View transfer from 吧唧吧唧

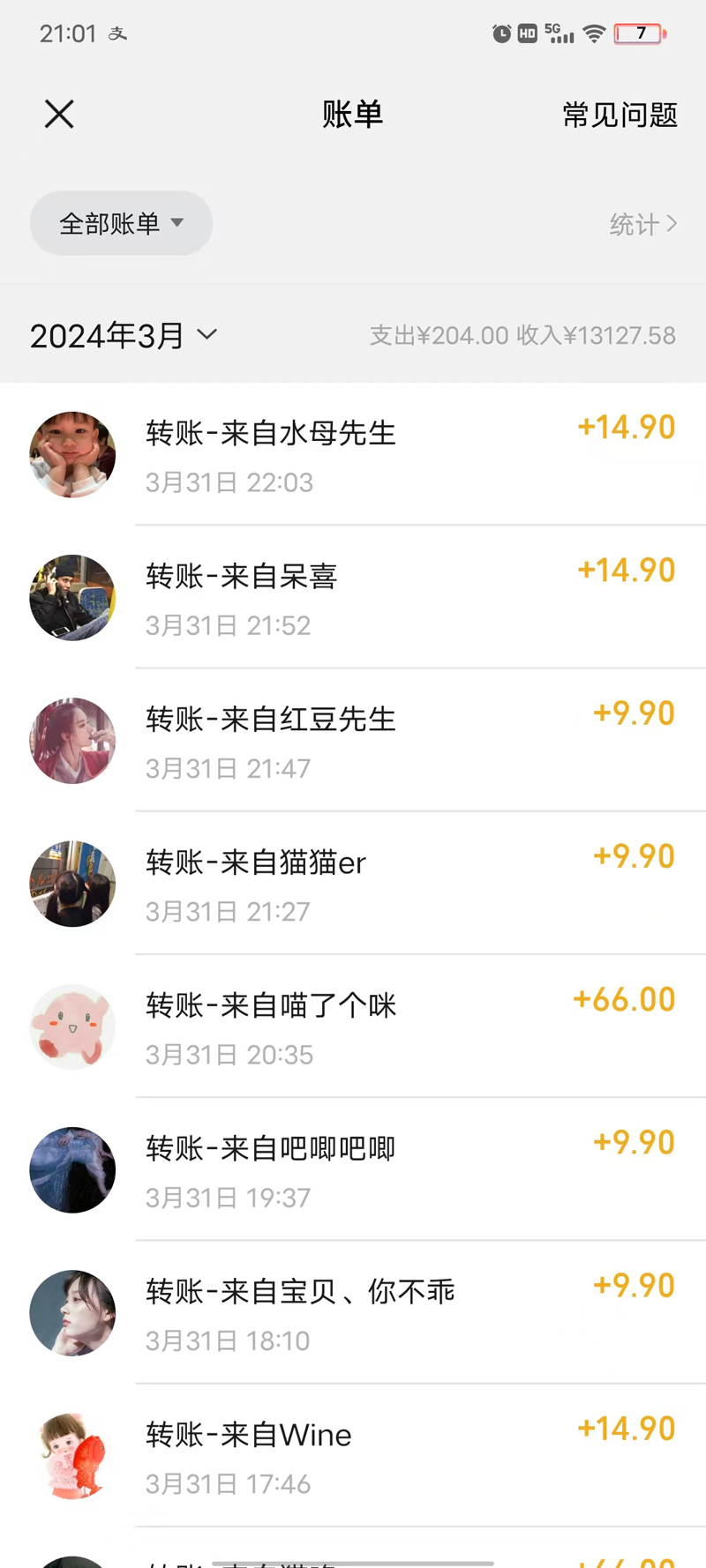coord(353,1170)
